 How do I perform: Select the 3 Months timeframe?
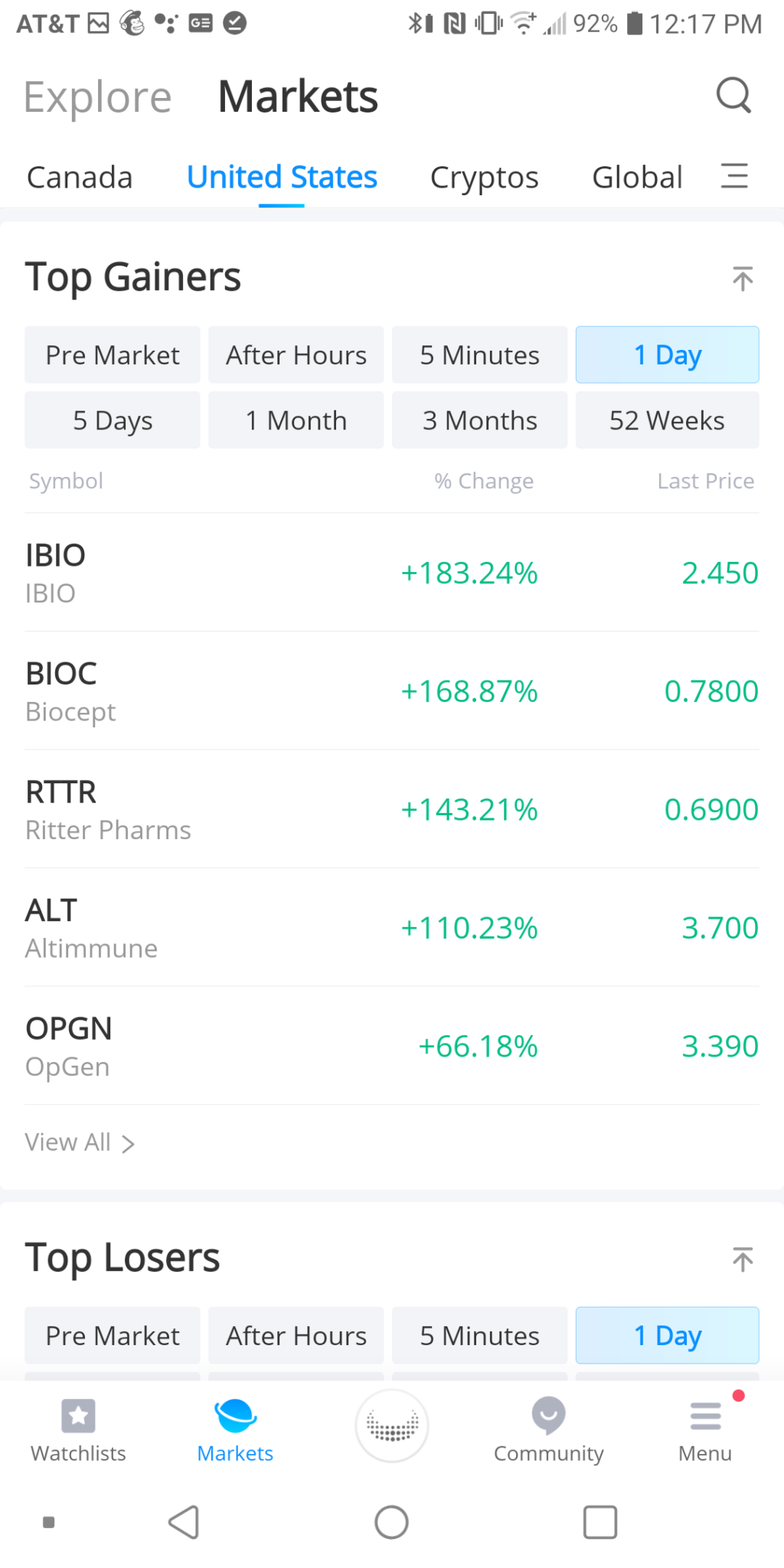(x=479, y=420)
